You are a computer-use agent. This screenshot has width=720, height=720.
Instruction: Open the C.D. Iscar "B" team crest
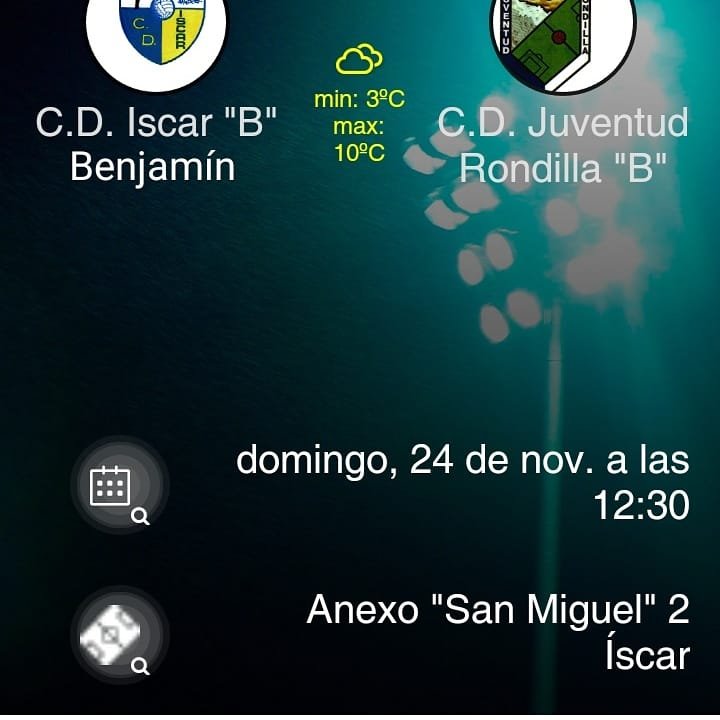coord(157,32)
